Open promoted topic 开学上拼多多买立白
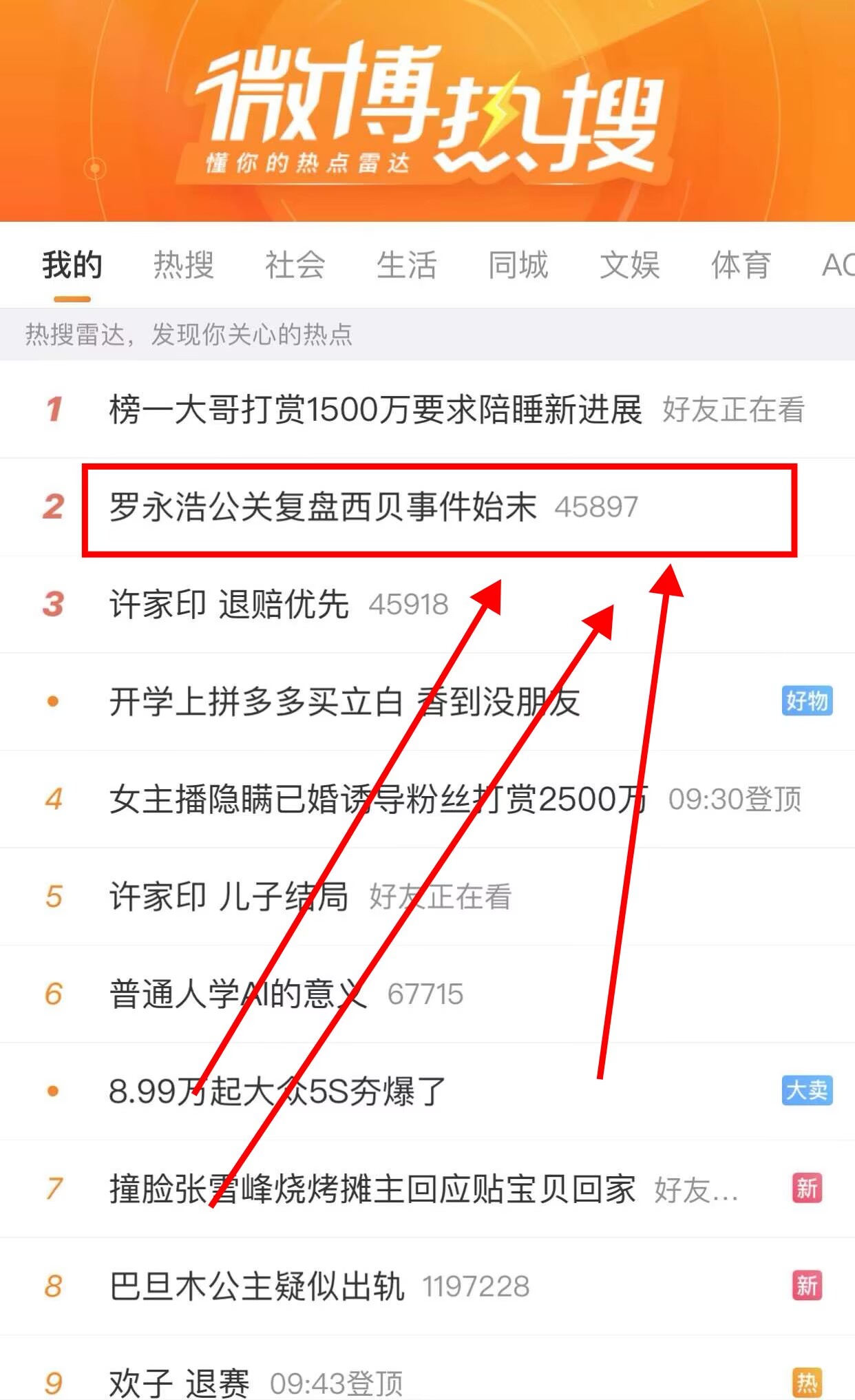This screenshot has height=1400, width=855. 427,702
